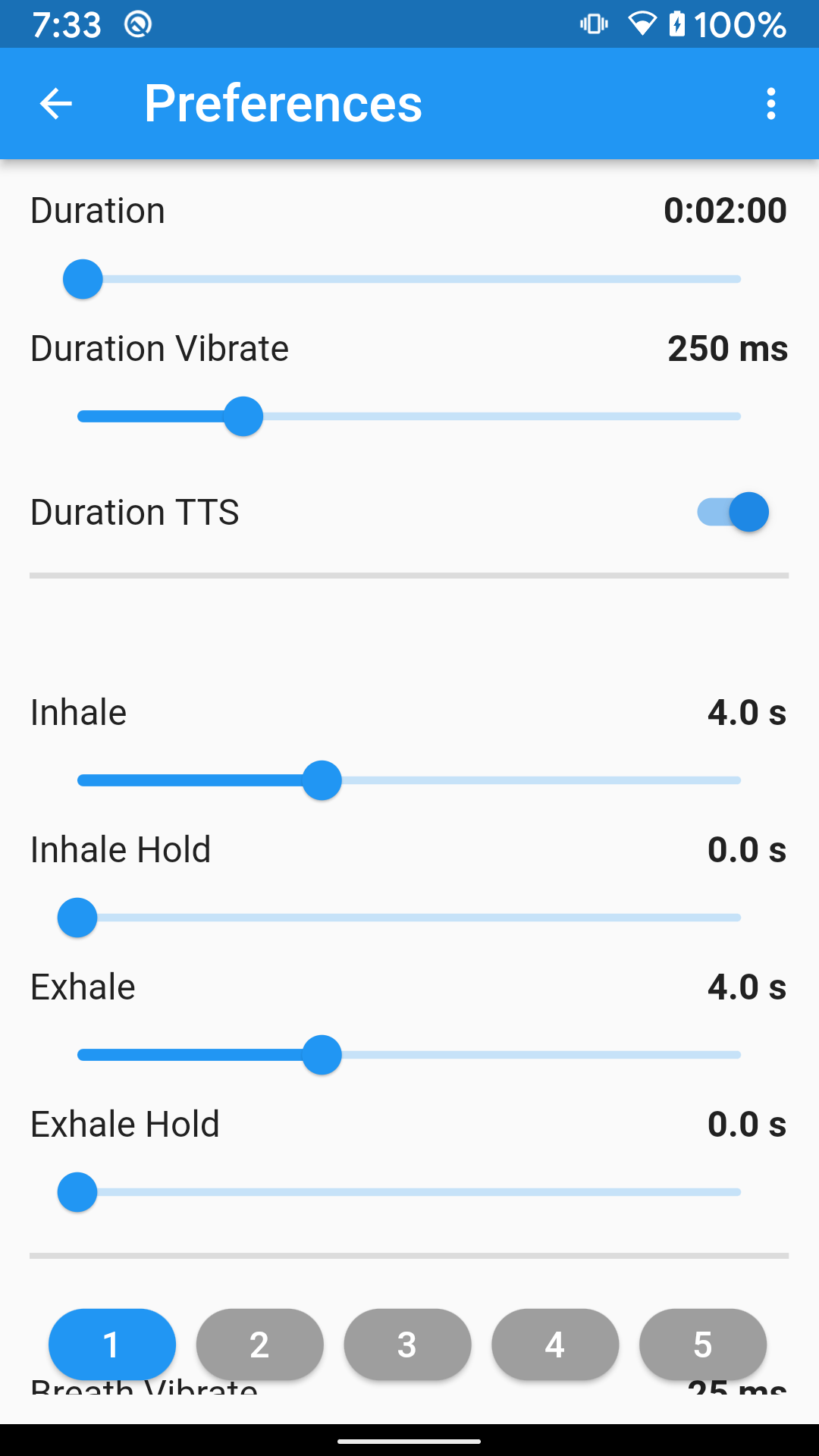This screenshot has width=819, height=1456.
Task: Set the Inhale Hold slider
Action: point(409,918)
